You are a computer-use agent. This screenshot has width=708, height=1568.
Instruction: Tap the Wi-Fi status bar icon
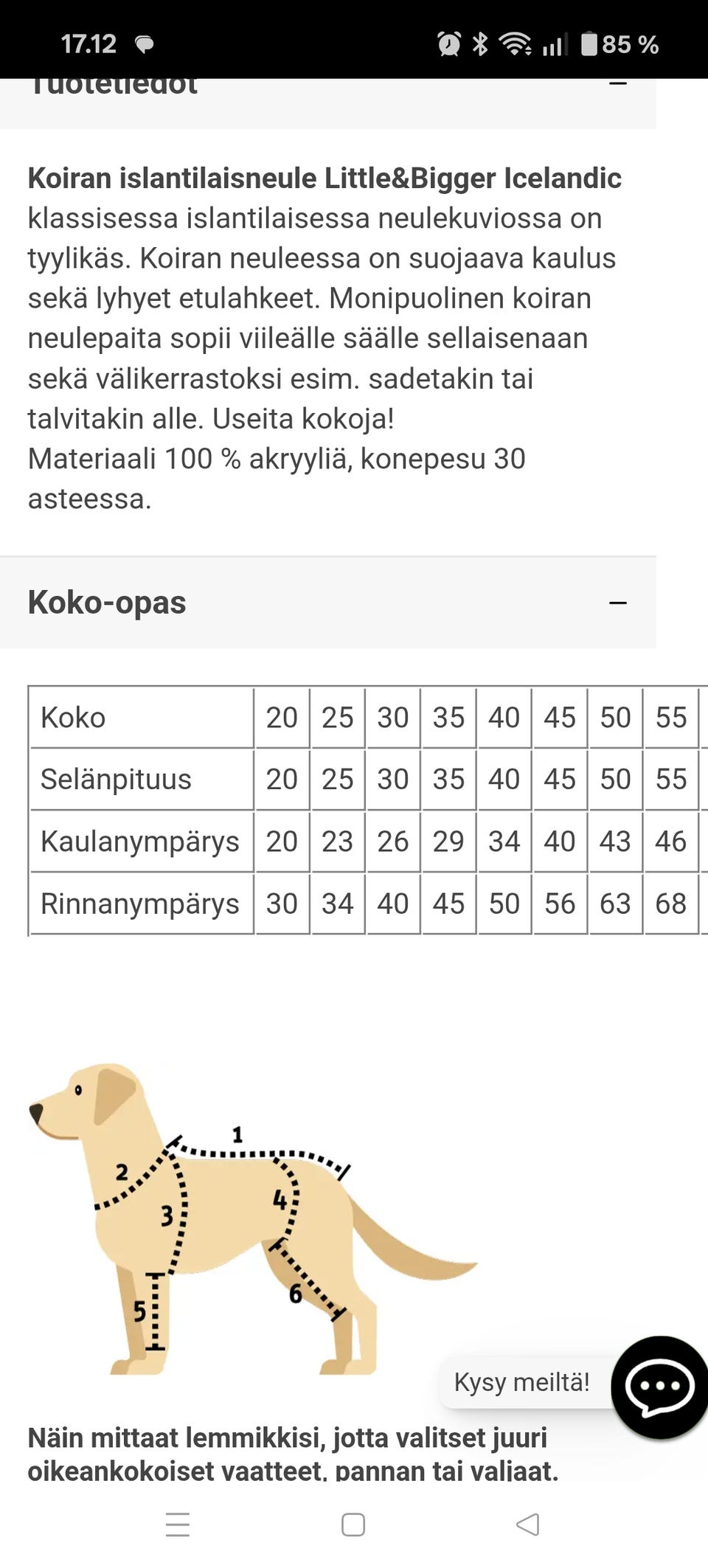click(x=516, y=44)
